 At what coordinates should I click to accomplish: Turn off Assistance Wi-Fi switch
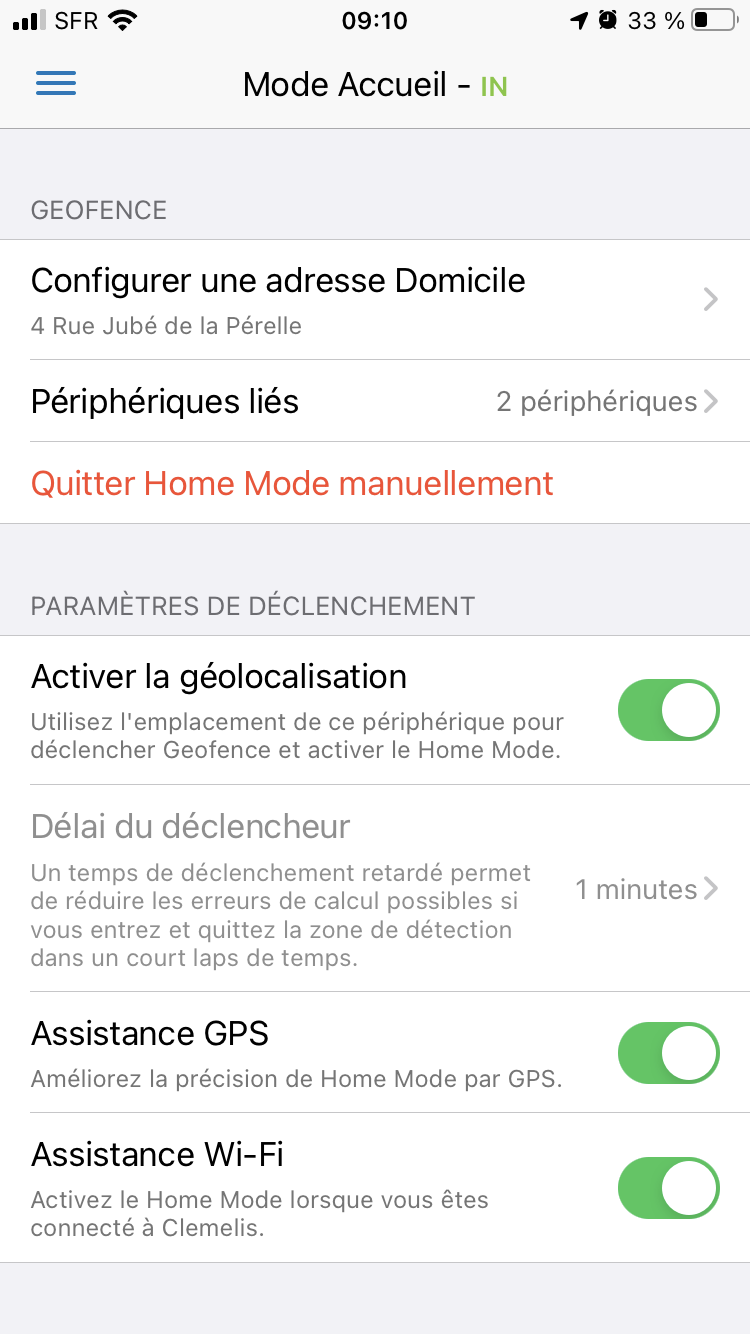point(668,1187)
